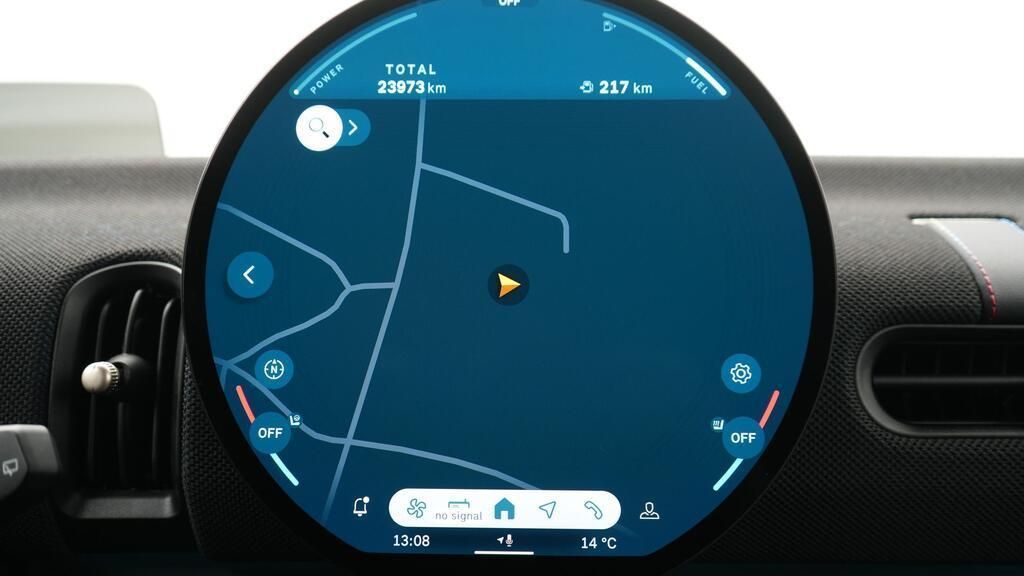Reset map orientation to north

click(274, 369)
